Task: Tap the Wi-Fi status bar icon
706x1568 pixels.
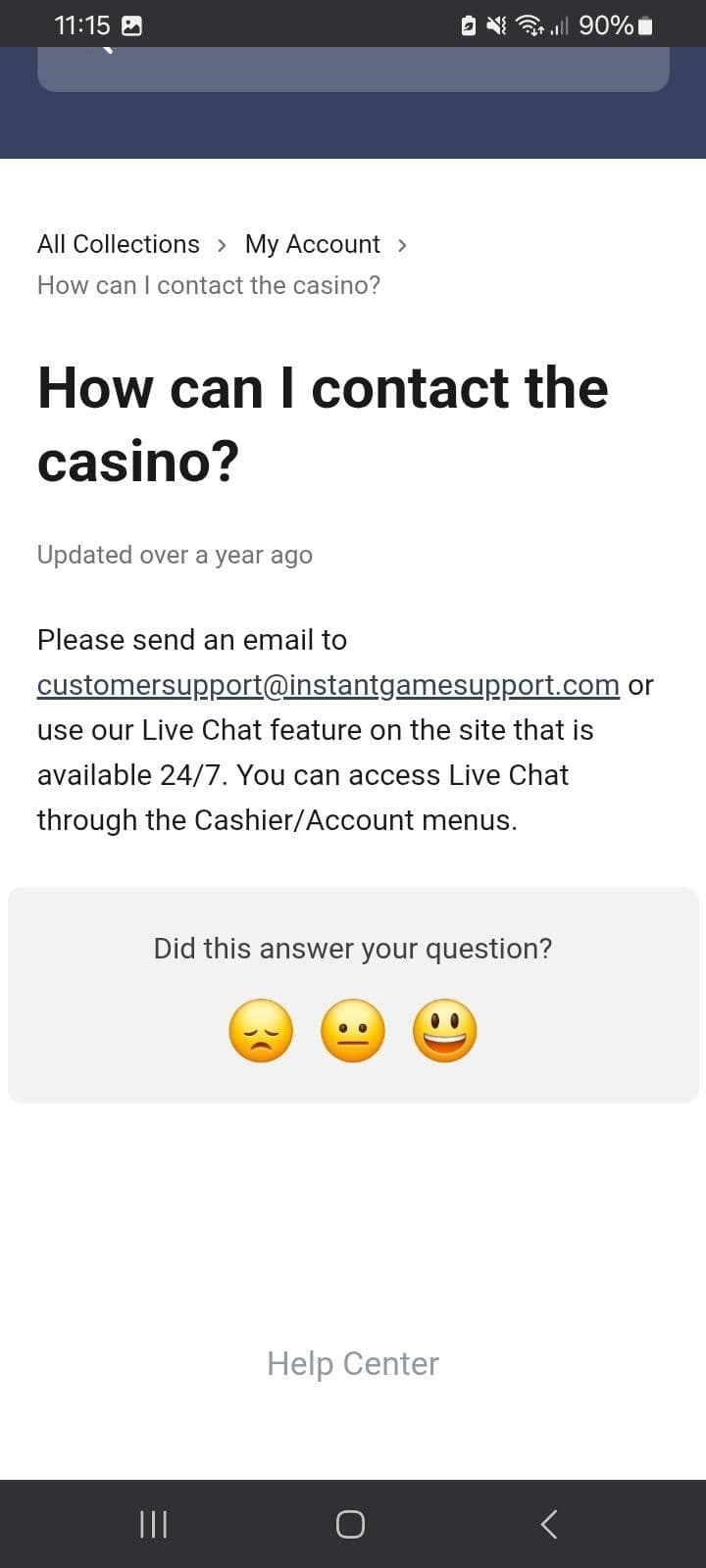Action: (x=529, y=24)
